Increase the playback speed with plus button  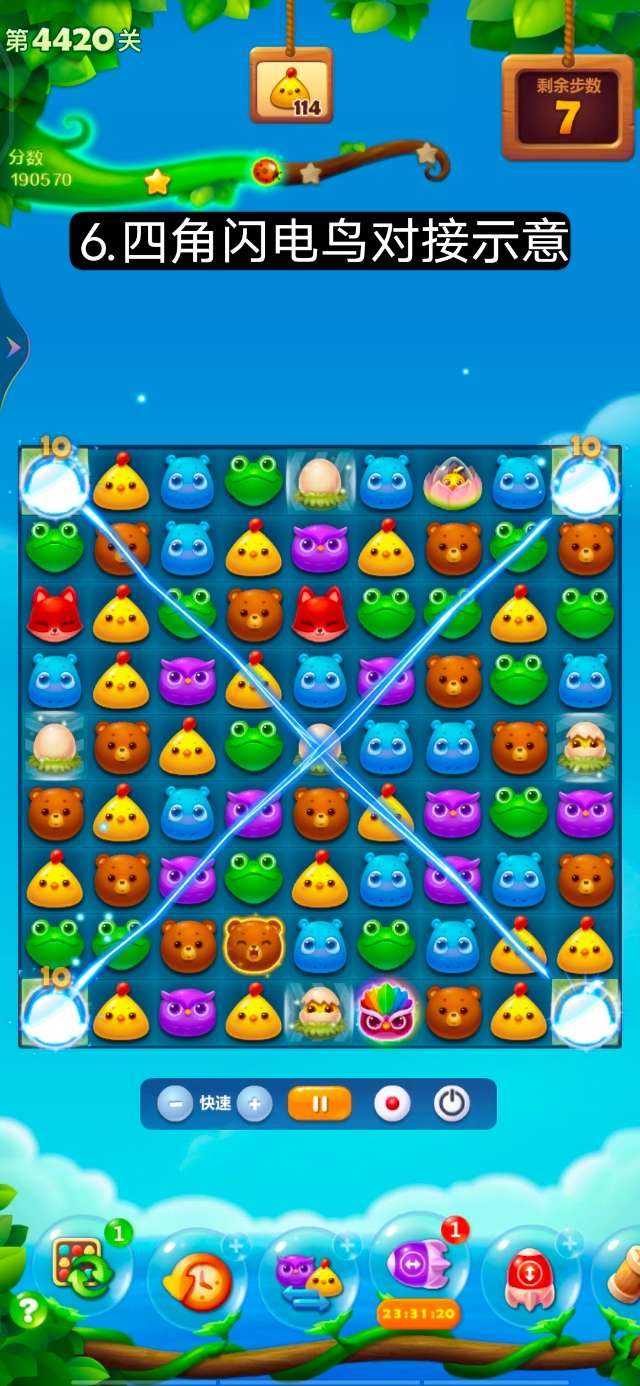(254, 1104)
